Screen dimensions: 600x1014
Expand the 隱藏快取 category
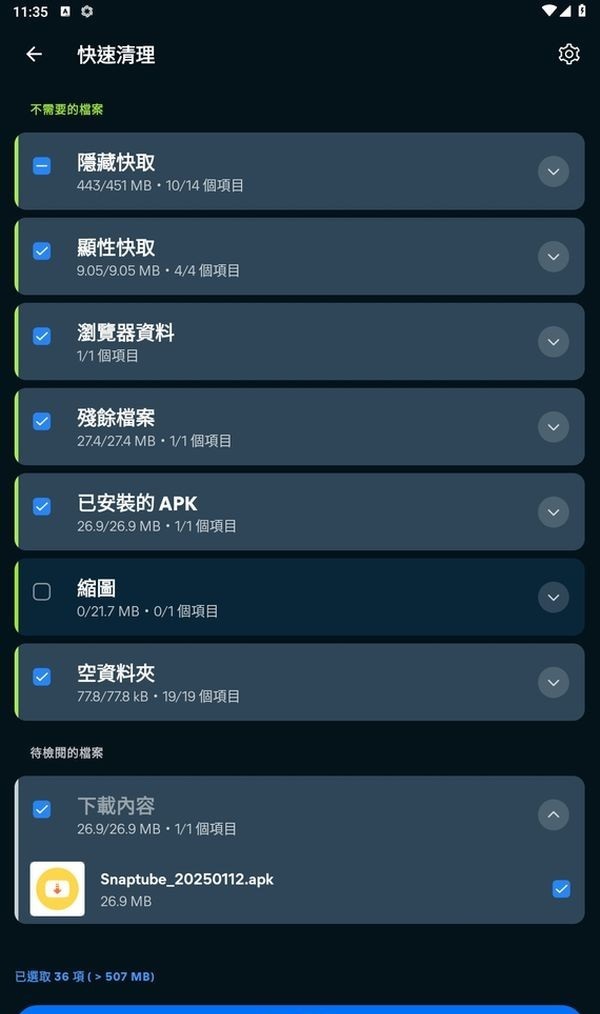553,171
